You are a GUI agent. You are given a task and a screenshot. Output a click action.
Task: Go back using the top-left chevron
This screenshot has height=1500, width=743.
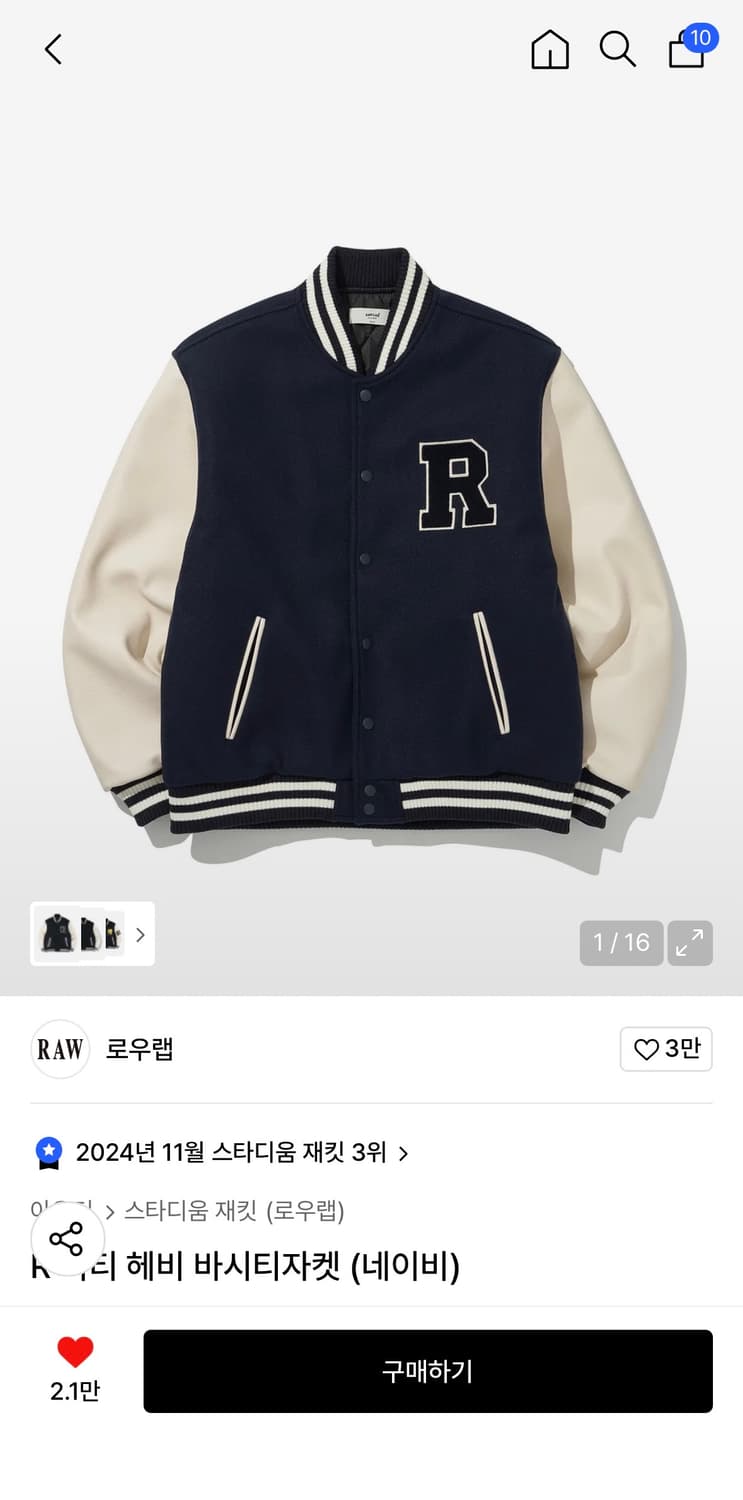[x=52, y=49]
